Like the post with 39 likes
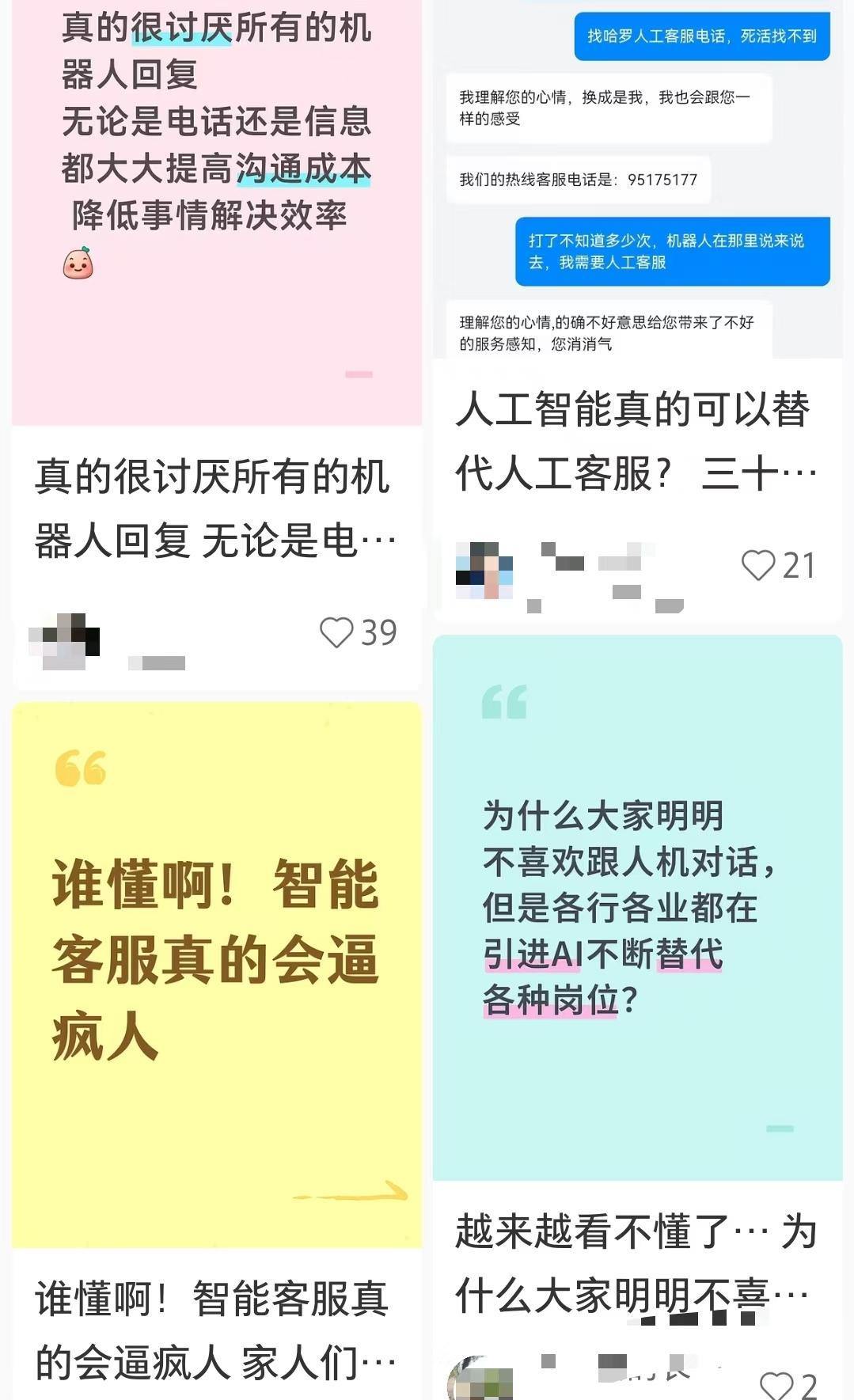This screenshot has height=1400, width=854. pos(336,632)
